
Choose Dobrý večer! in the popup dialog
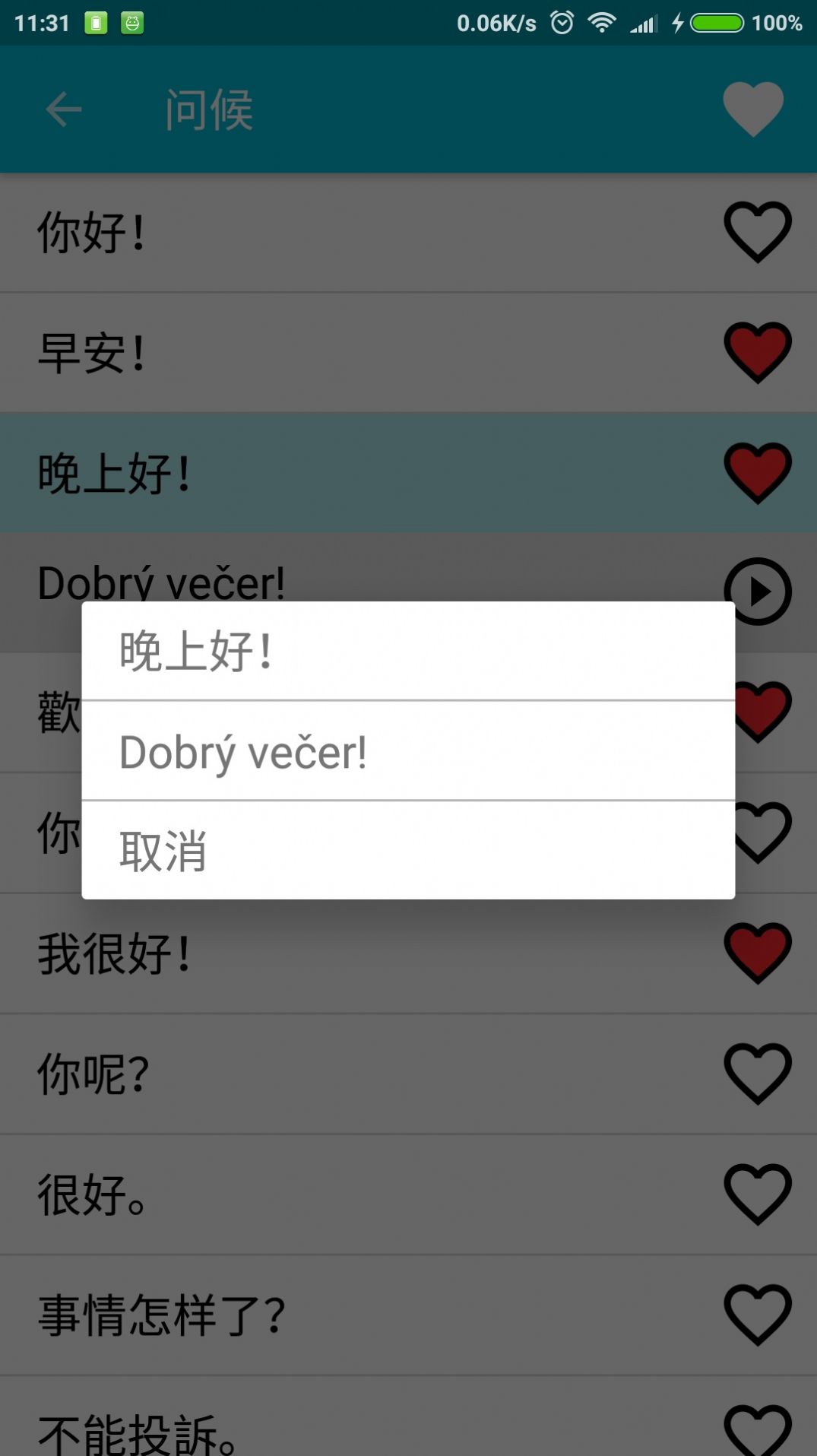click(x=408, y=751)
